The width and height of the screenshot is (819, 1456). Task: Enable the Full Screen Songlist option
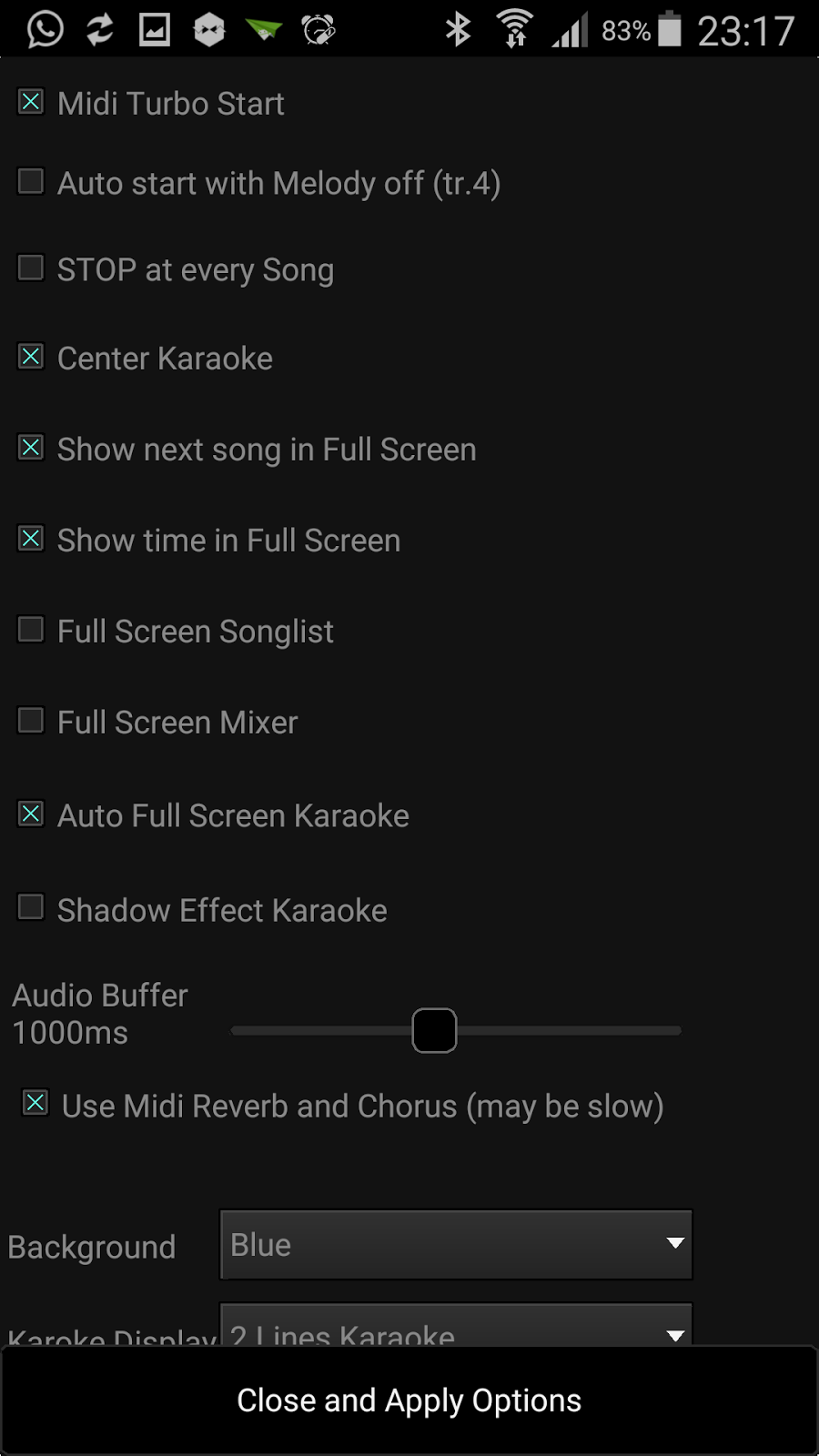pos(31,630)
